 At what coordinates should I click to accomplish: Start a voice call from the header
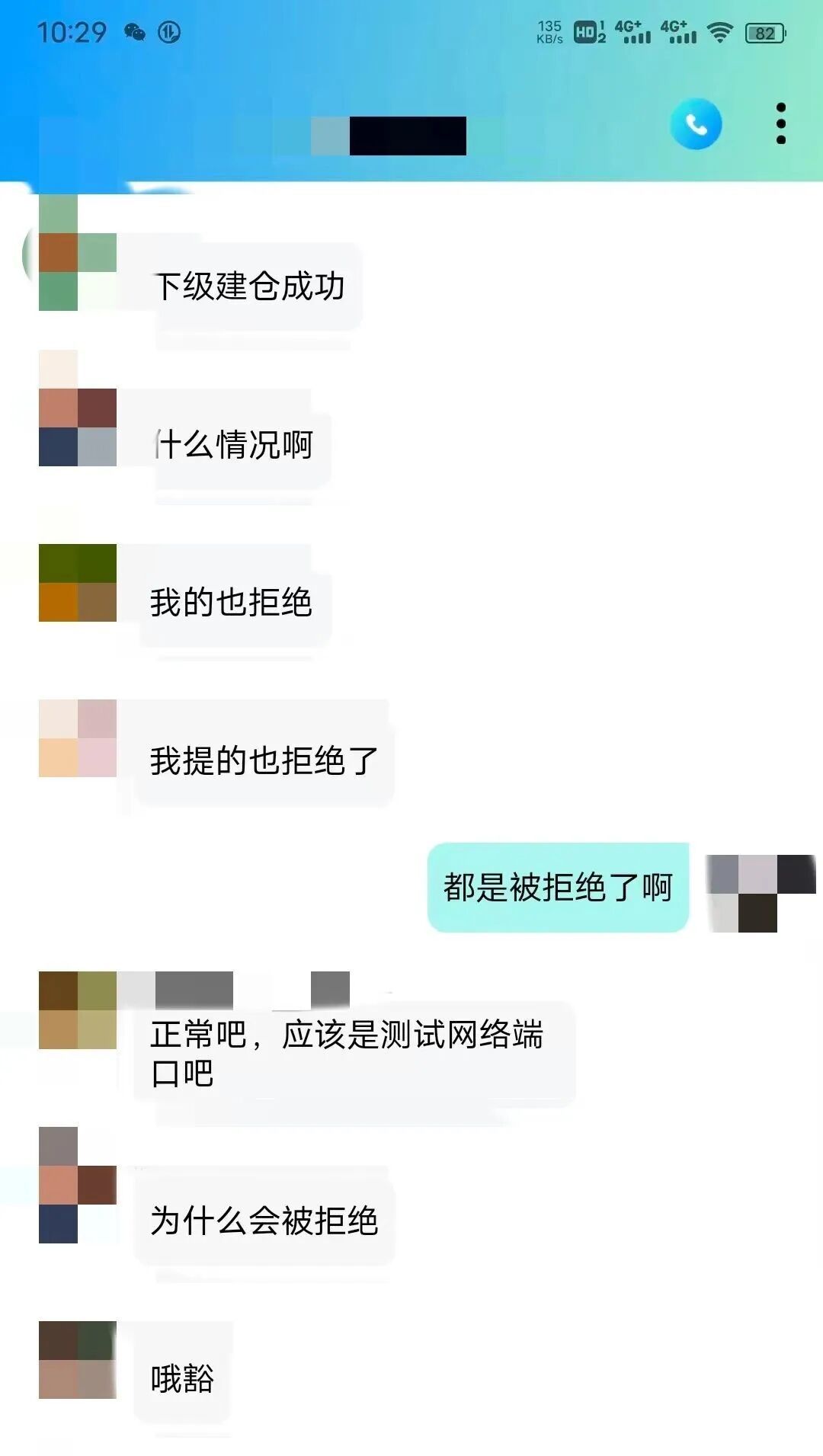[x=695, y=124]
